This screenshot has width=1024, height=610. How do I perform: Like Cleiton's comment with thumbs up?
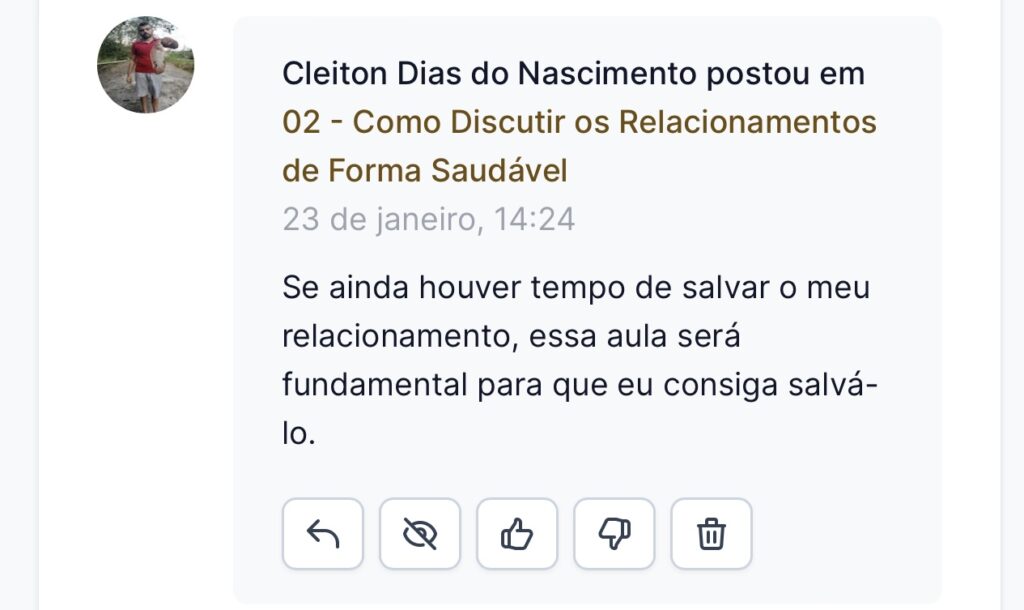point(517,534)
